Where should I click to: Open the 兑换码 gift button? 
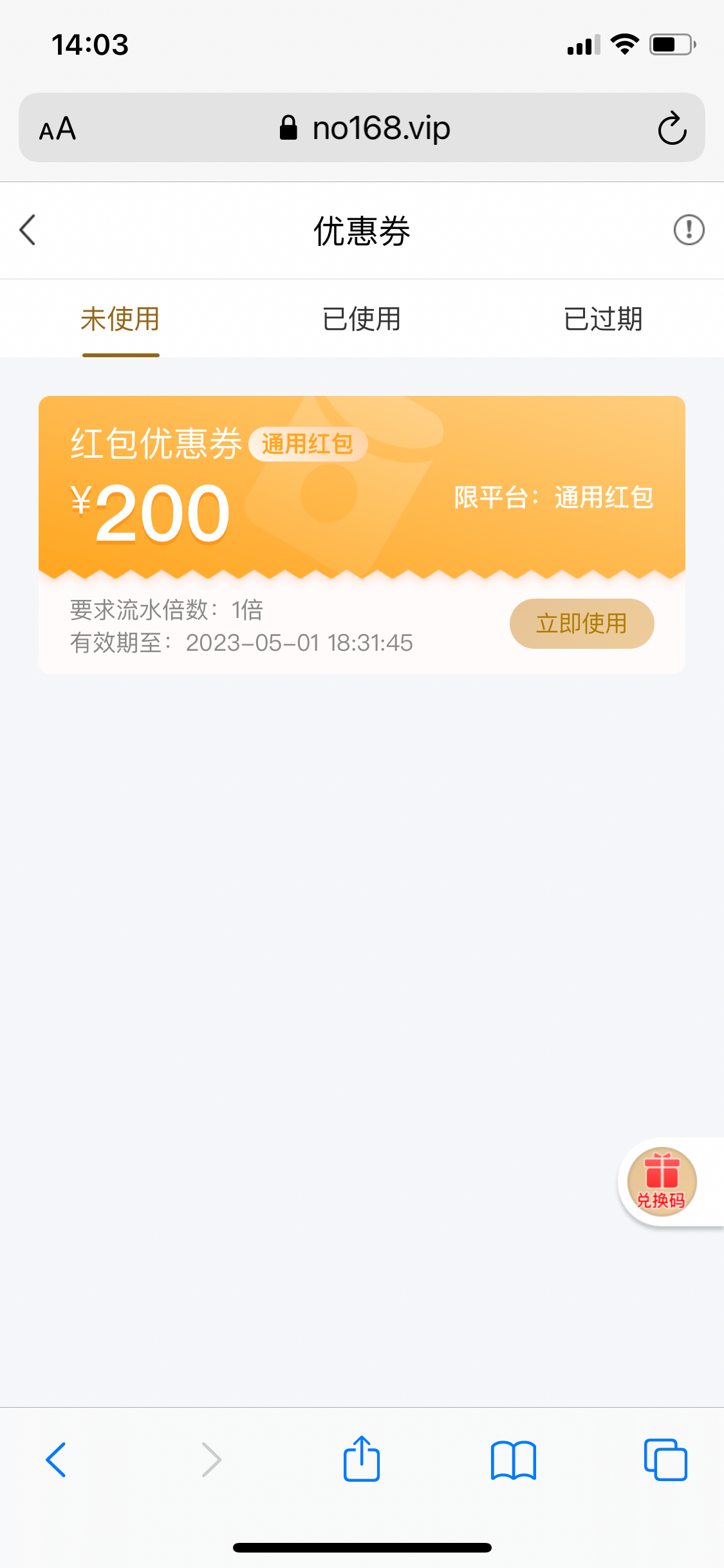point(662,1182)
